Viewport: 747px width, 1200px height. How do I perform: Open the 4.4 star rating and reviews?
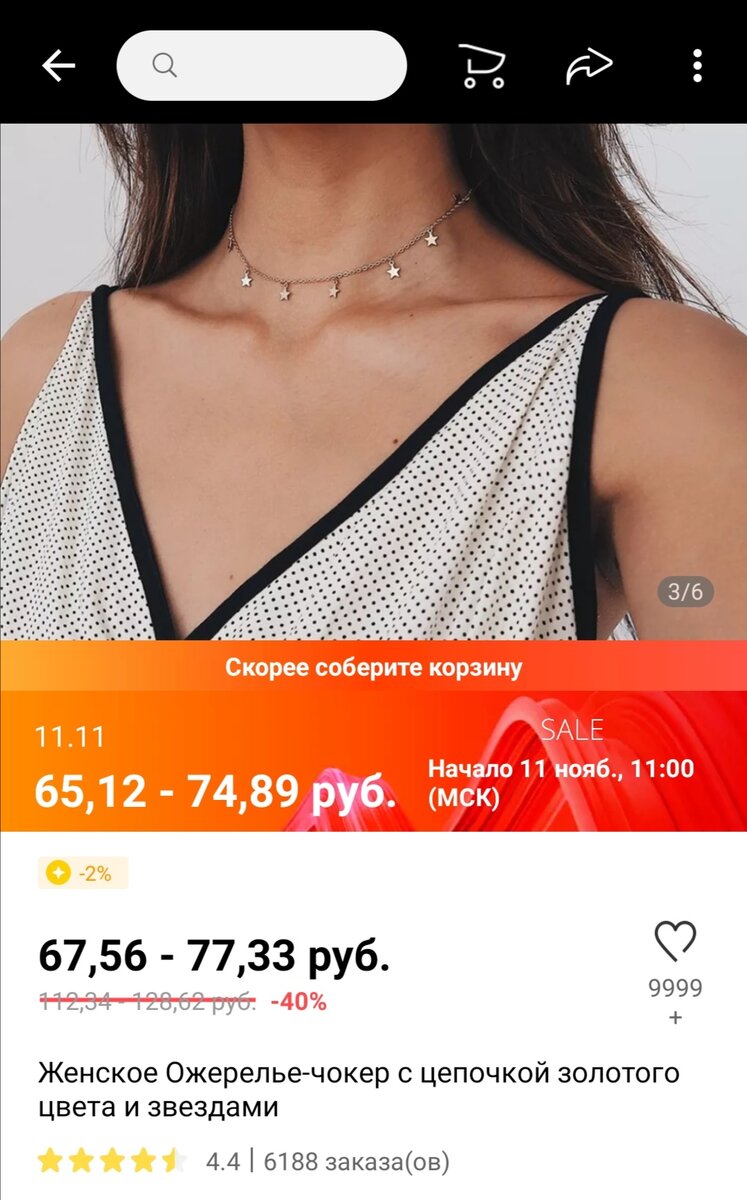click(x=243, y=1161)
